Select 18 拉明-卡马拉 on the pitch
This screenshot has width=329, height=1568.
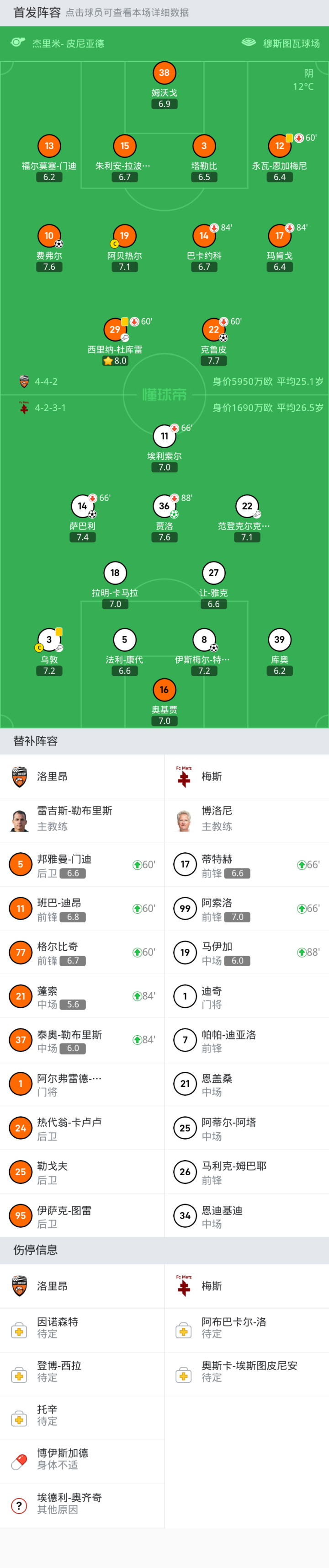(x=115, y=573)
